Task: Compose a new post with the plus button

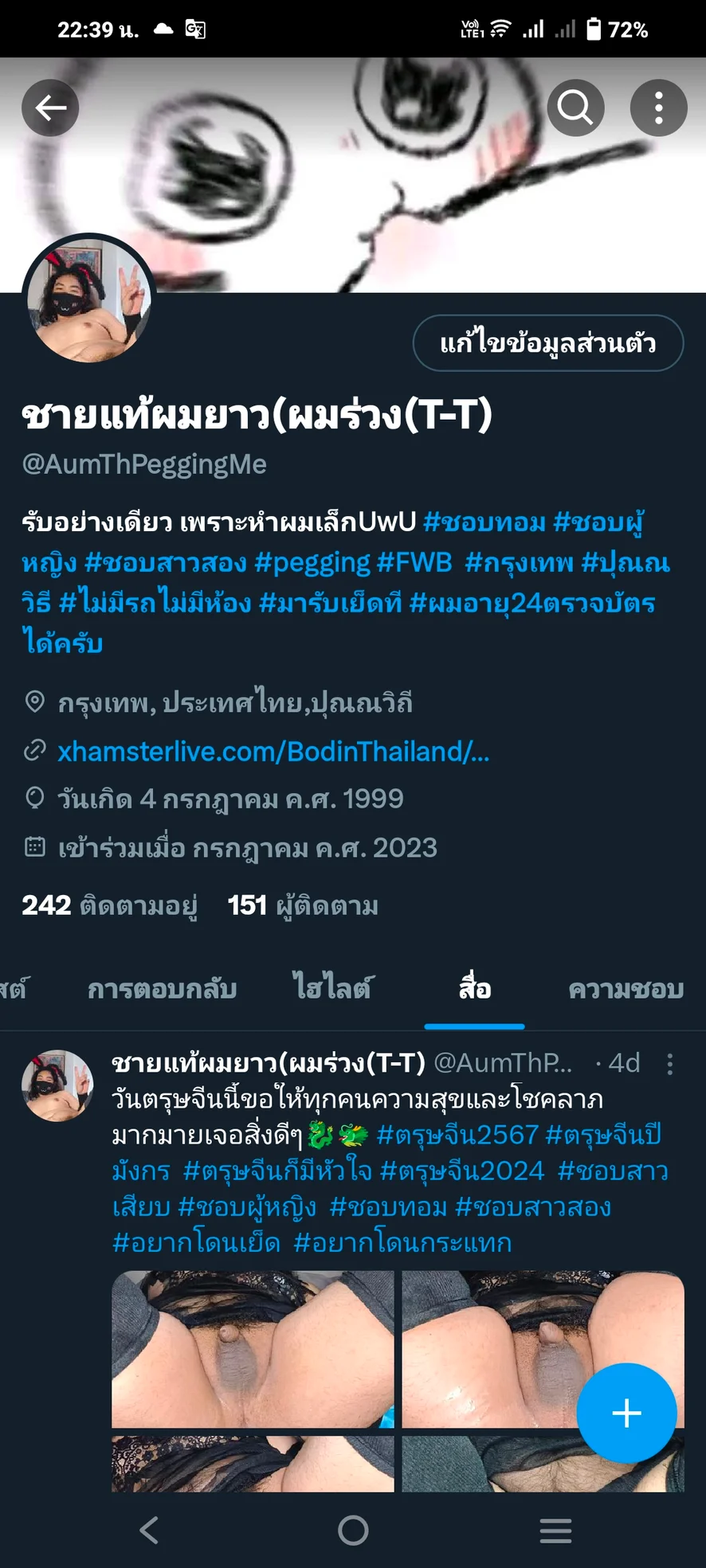Action: (x=626, y=1413)
